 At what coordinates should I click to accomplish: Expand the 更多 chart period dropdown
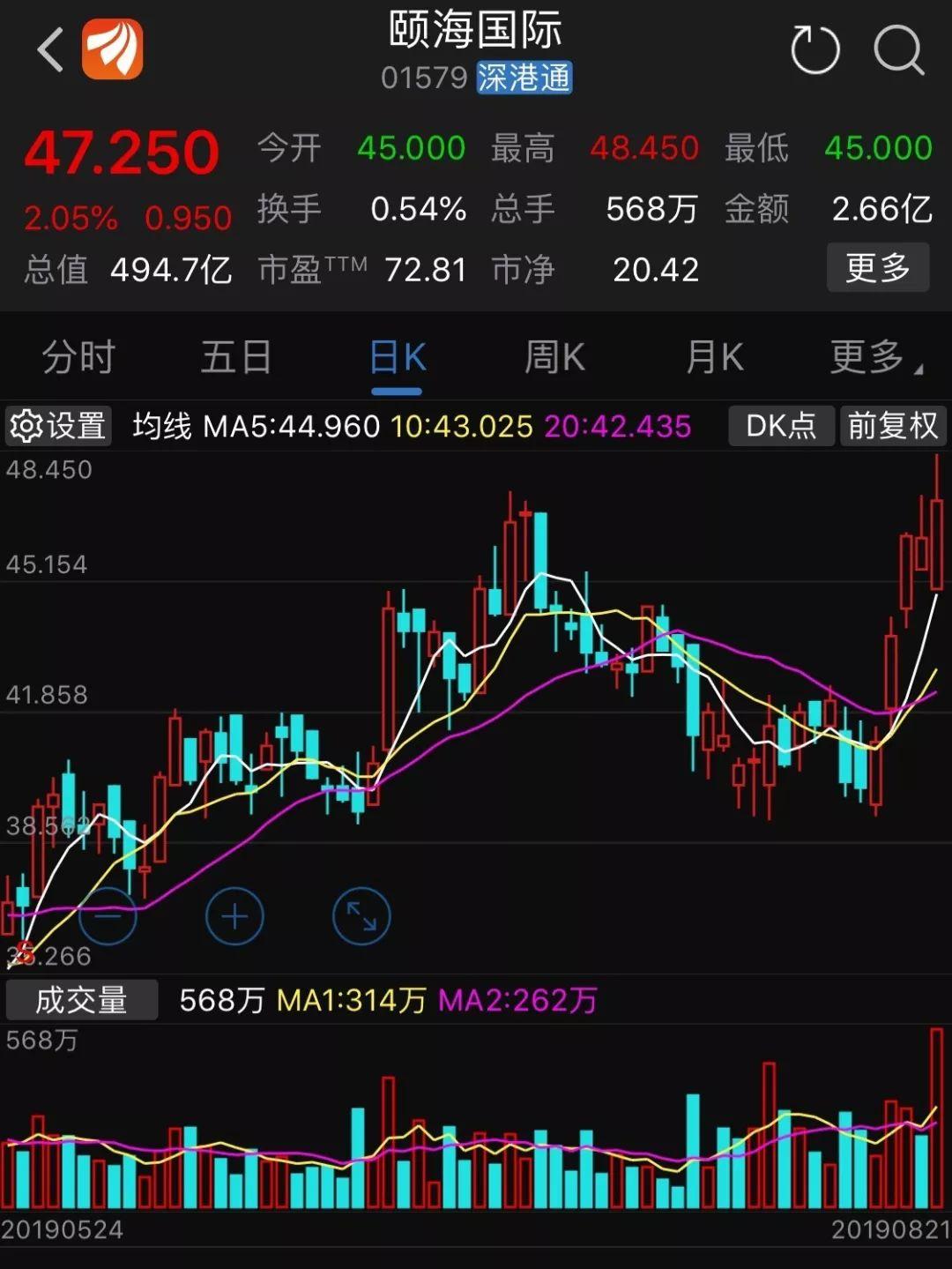(874, 358)
